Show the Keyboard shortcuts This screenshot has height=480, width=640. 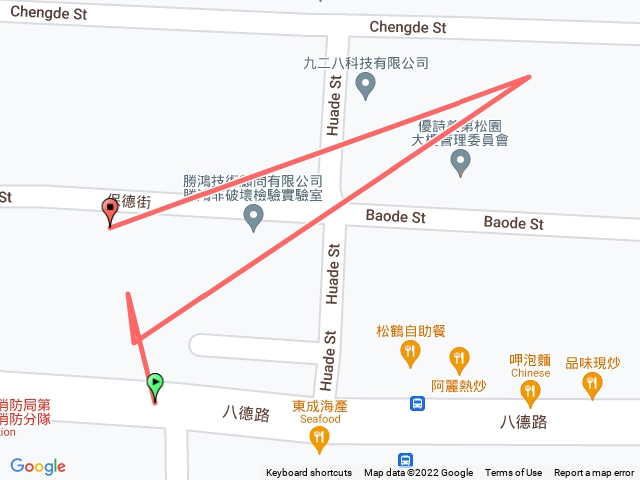(x=309, y=473)
